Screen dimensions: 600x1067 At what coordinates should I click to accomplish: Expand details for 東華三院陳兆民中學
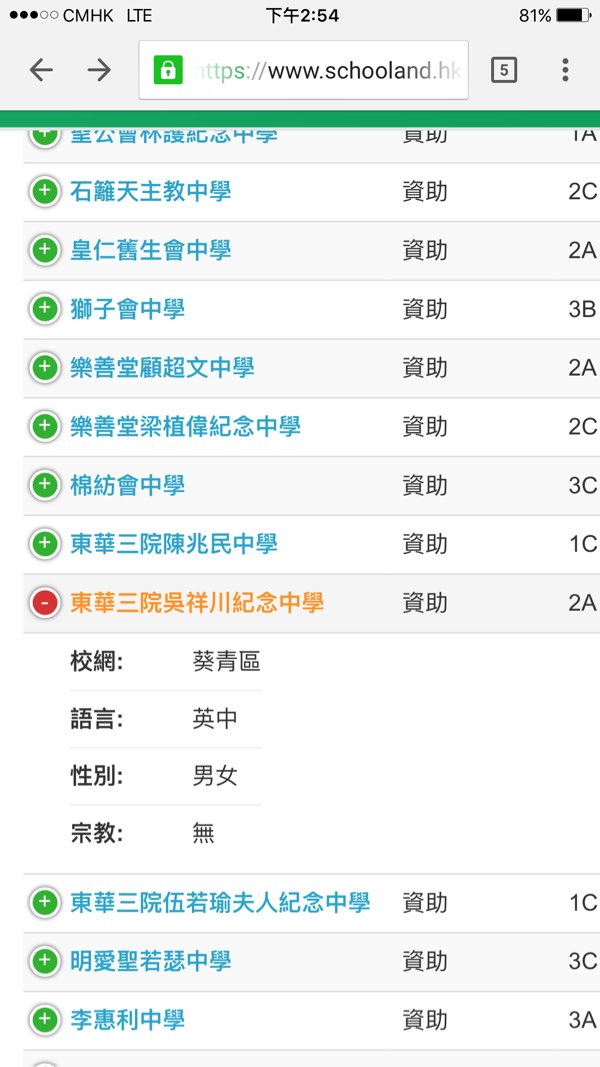pos(44,544)
